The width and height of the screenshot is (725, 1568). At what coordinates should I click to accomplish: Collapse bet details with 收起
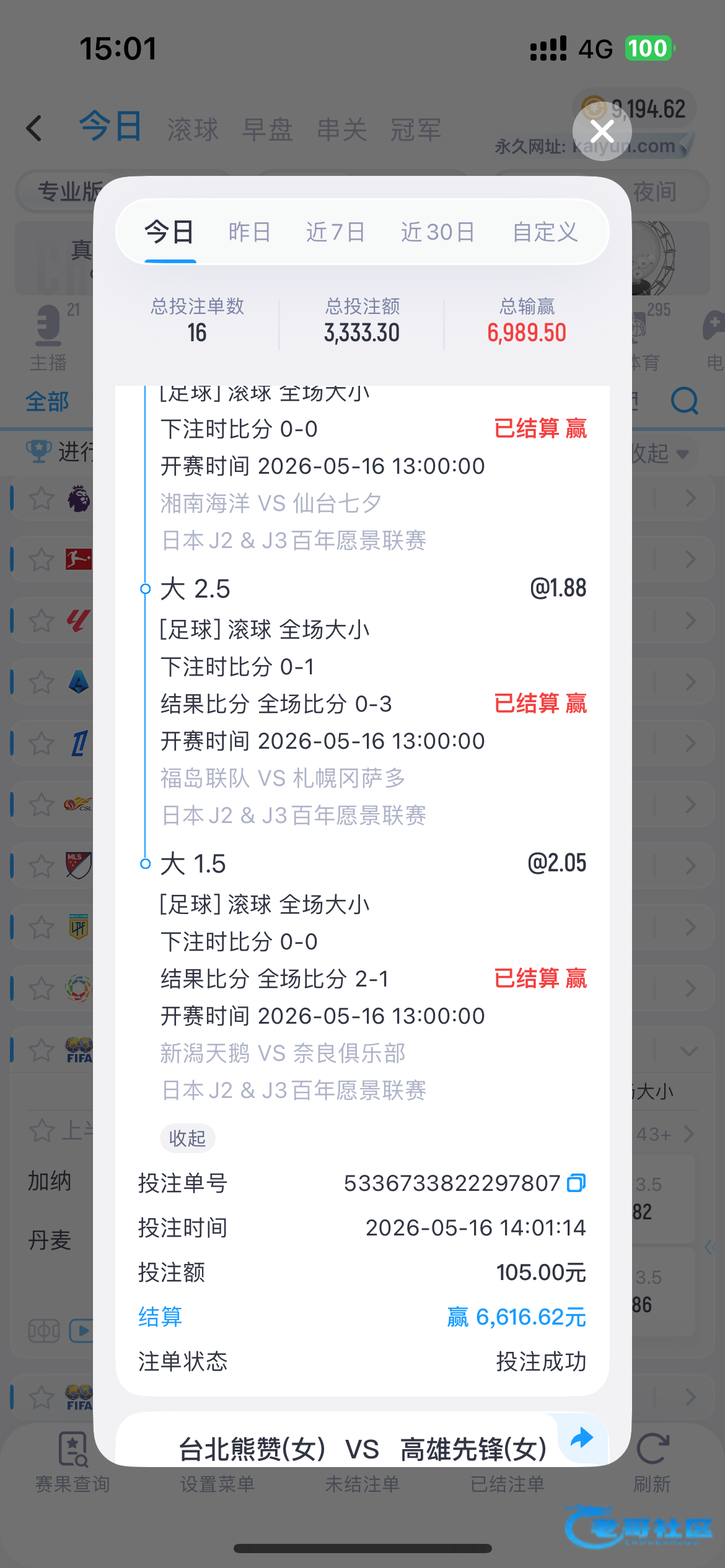[187, 1138]
